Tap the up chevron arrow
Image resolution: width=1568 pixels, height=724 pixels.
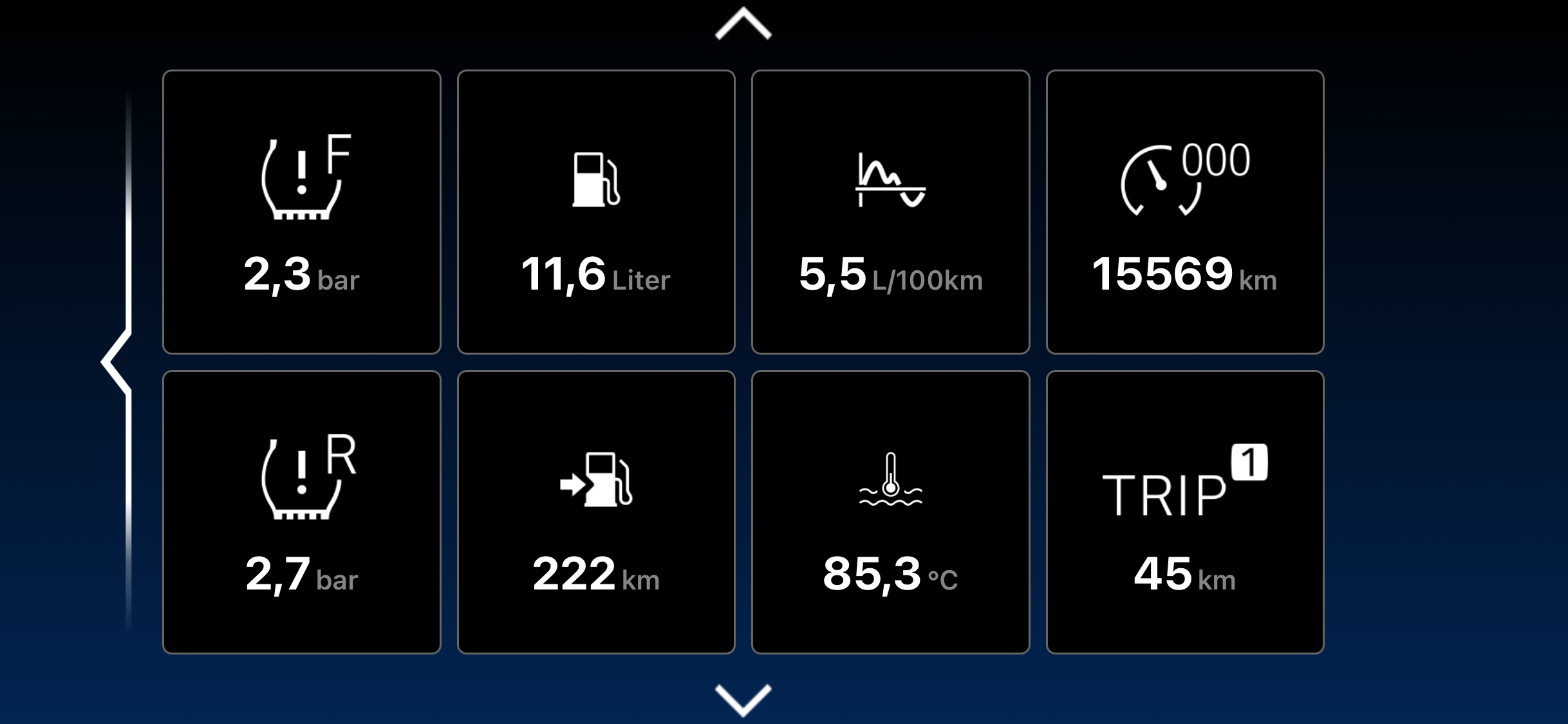(x=743, y=24)
